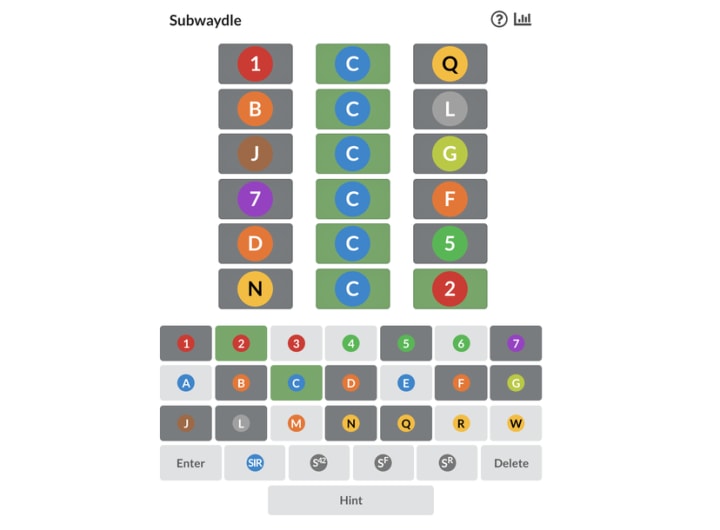Open the help question mark icon
Viewport: 720px width, 530px height.
(x=499, y=19)
